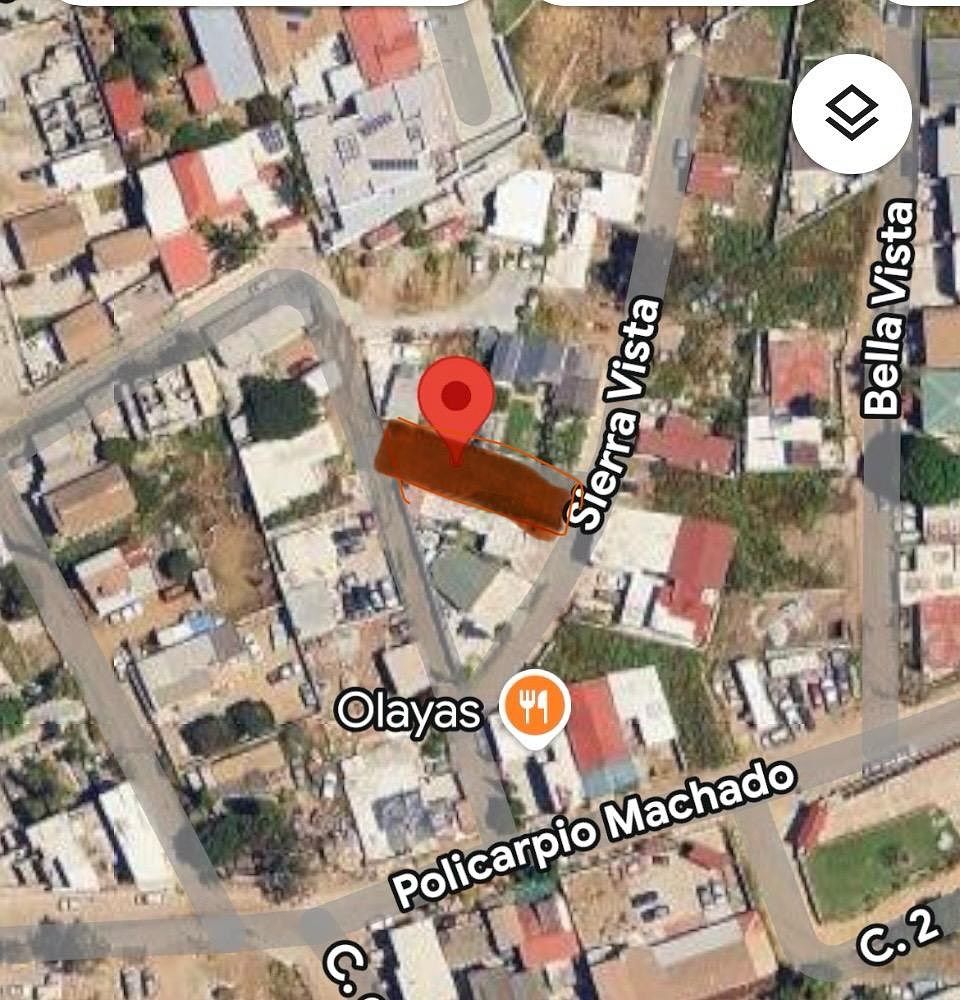This screenshot has width=960, height=1000.
Task: Select the Olayas restaurant marker
Action: [536, 706]
